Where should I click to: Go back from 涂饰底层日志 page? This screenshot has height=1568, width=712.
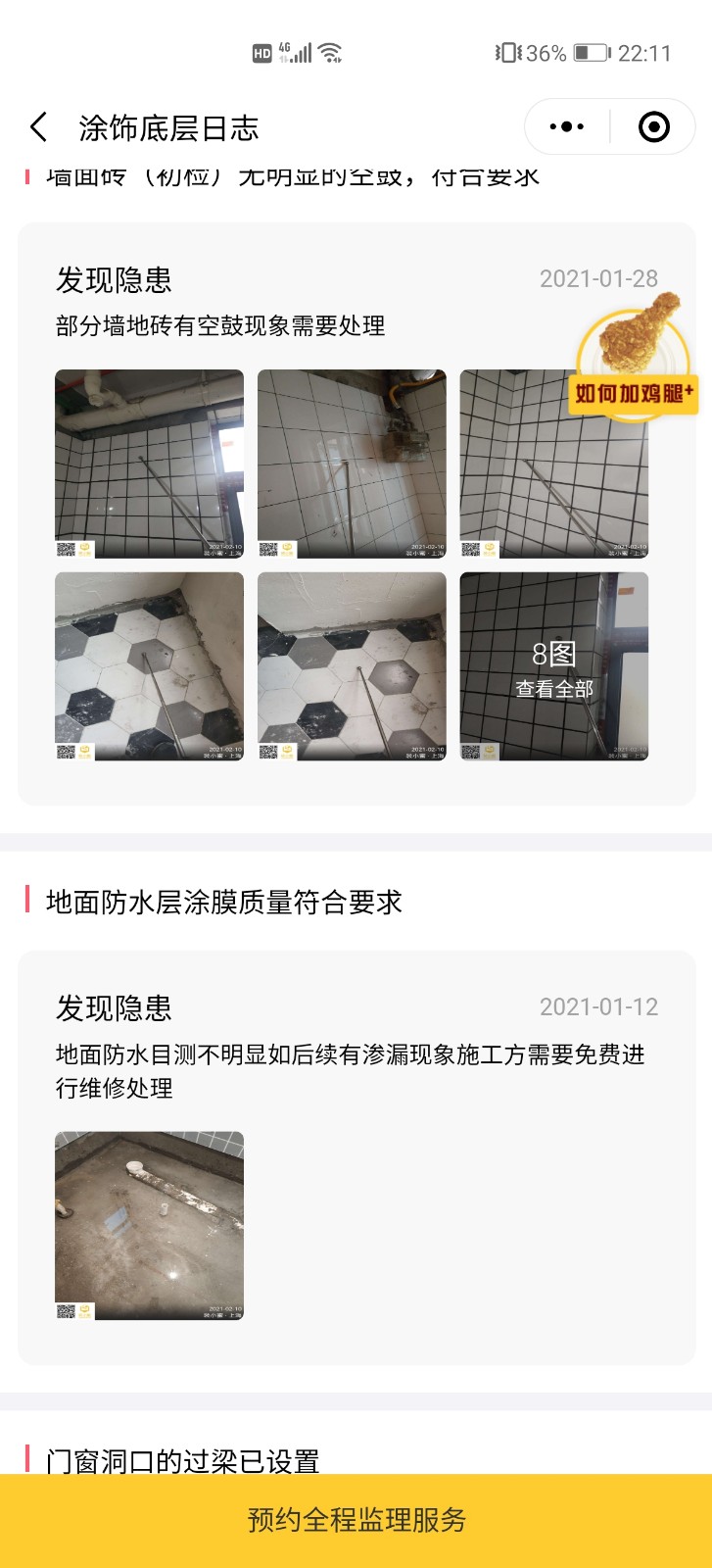[38, 127]
